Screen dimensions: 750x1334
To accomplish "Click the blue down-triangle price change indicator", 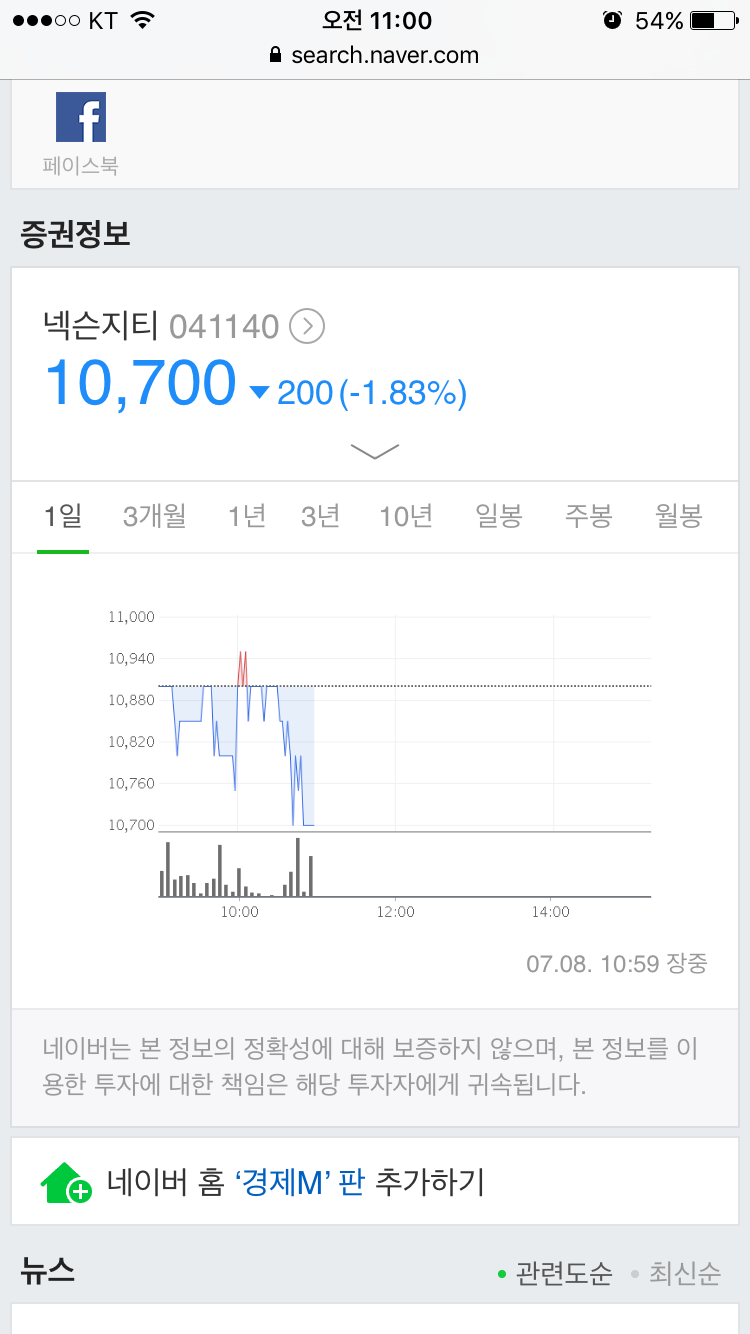I will click(x=258, y=393).
